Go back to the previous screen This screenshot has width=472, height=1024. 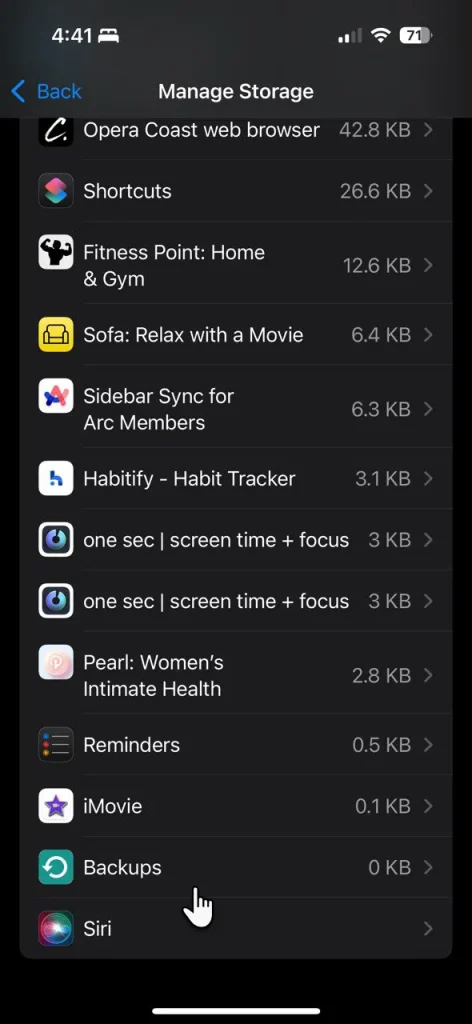(46, 91)
